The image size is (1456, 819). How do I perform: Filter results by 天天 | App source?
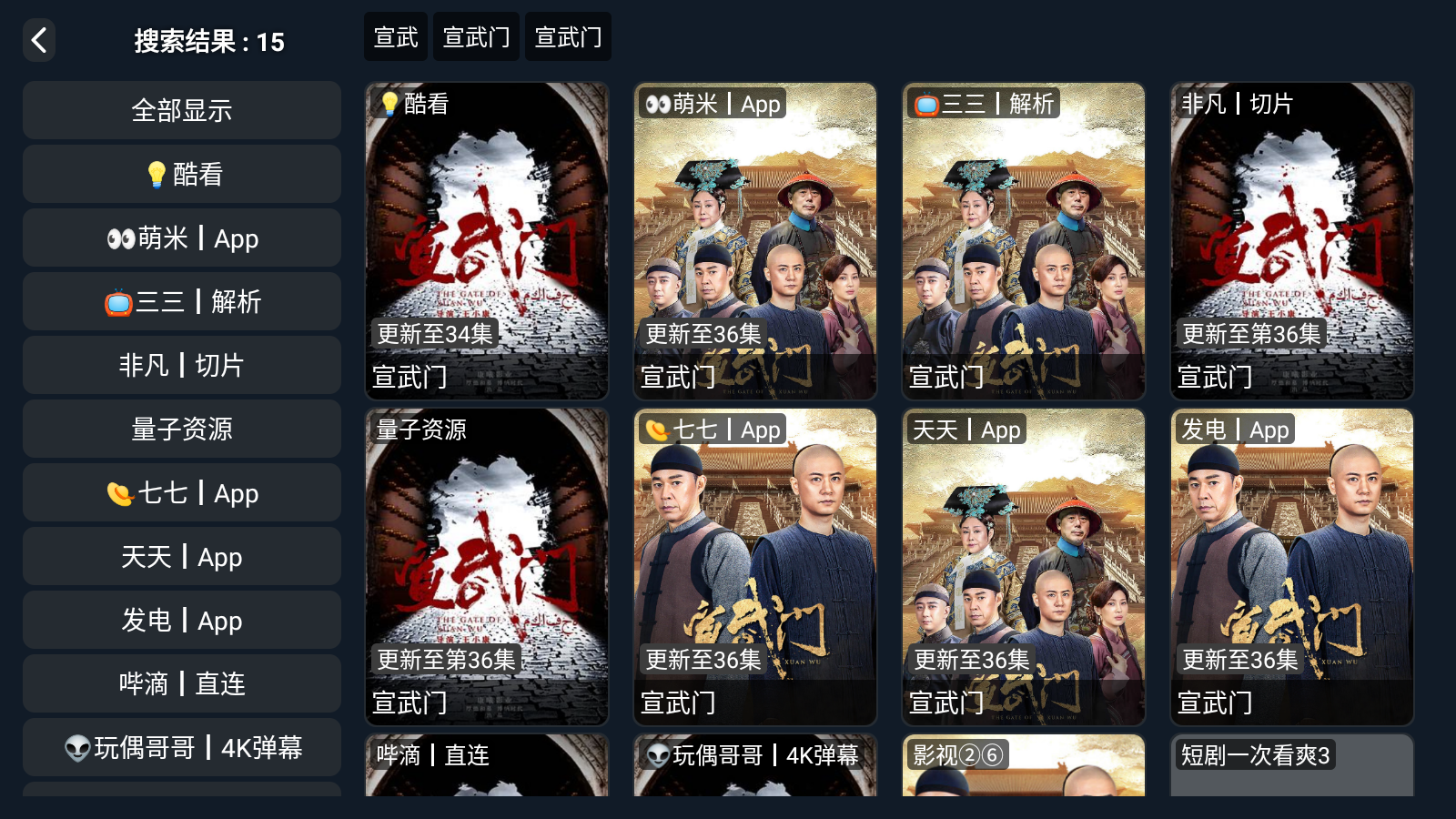[x=182, y=557]
